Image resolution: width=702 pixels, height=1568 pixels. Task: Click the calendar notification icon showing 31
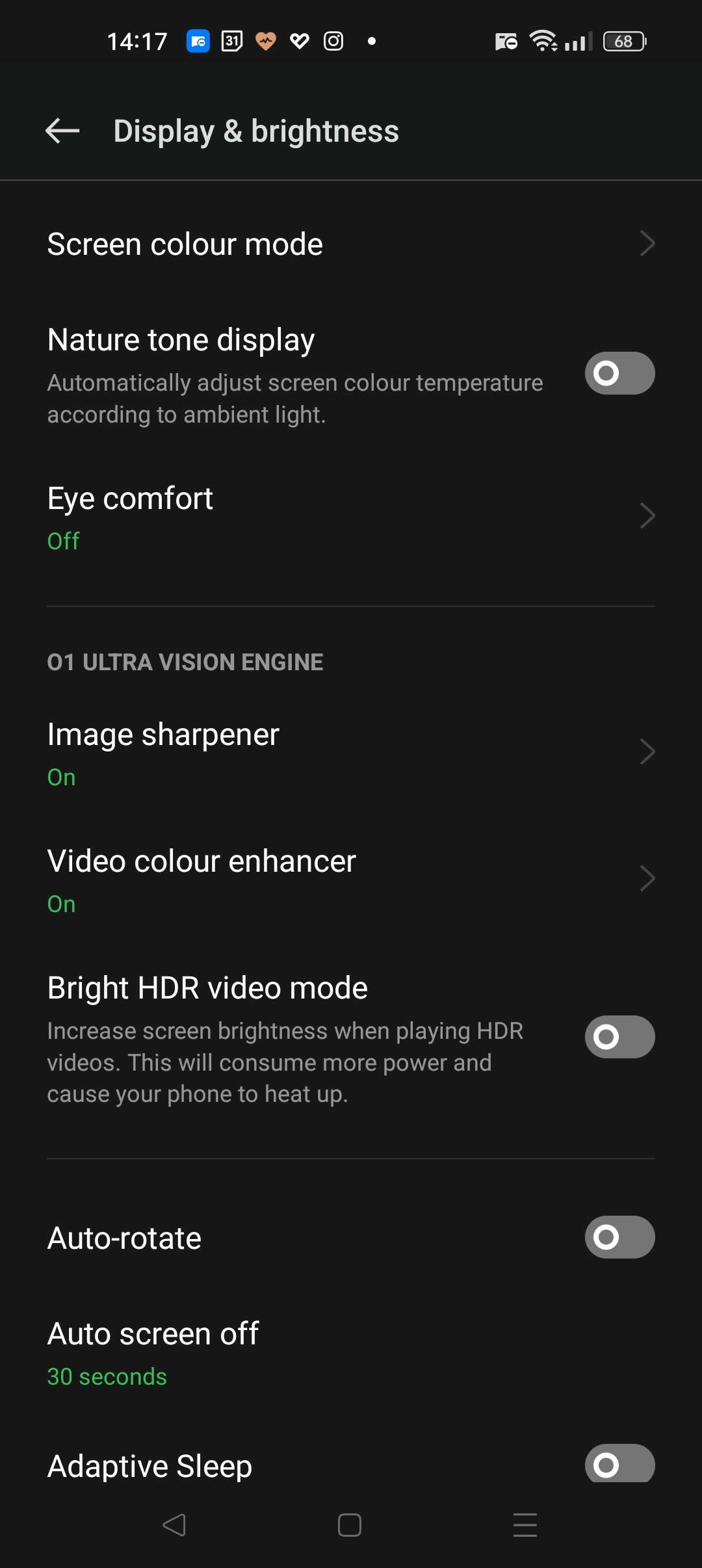[232, 41]
